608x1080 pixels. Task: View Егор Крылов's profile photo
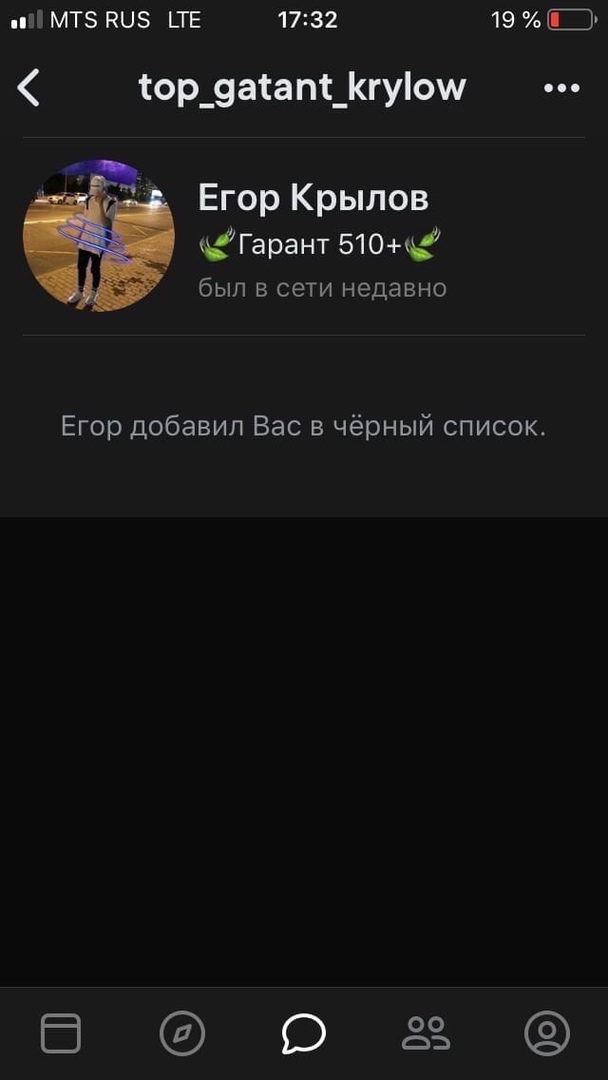point(99,236)
